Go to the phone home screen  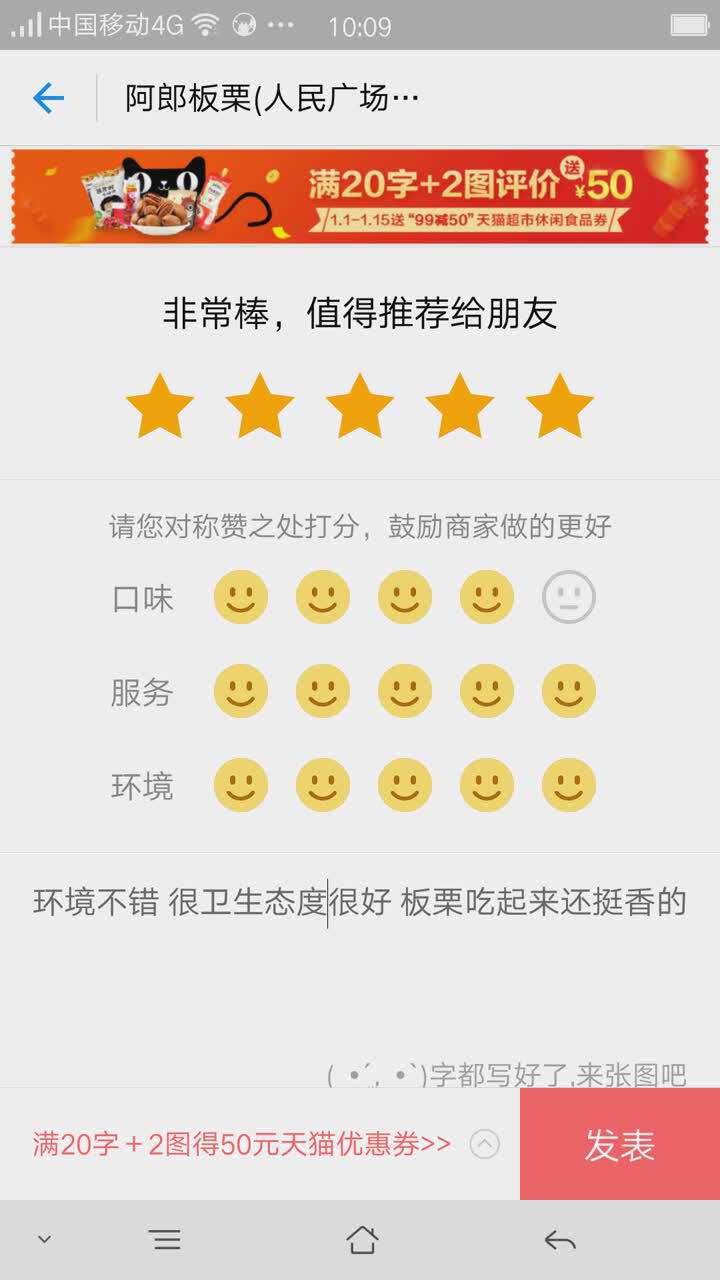(362, 1241)
